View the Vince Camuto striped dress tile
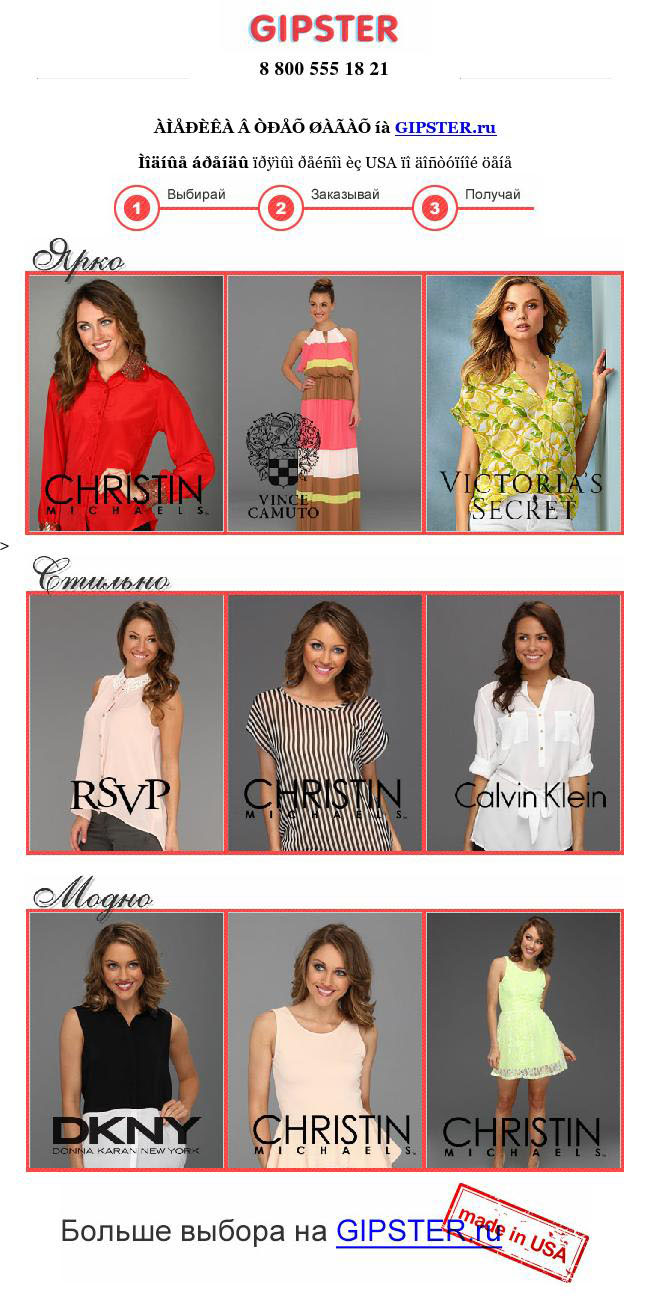The height and width of the screenshot is (1316, 651). point(324,403)
